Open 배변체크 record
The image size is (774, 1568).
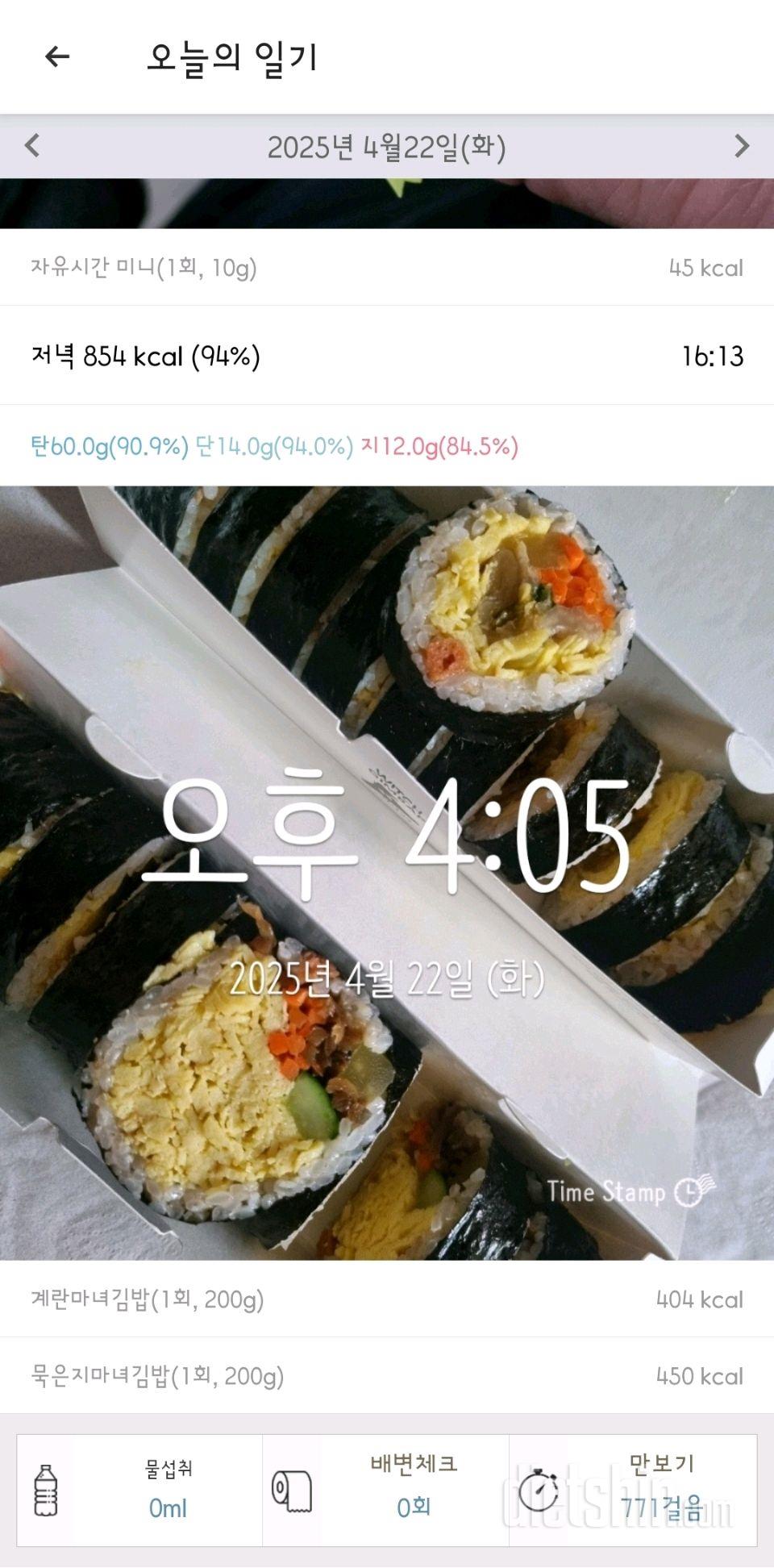[x=386, y=1491]
